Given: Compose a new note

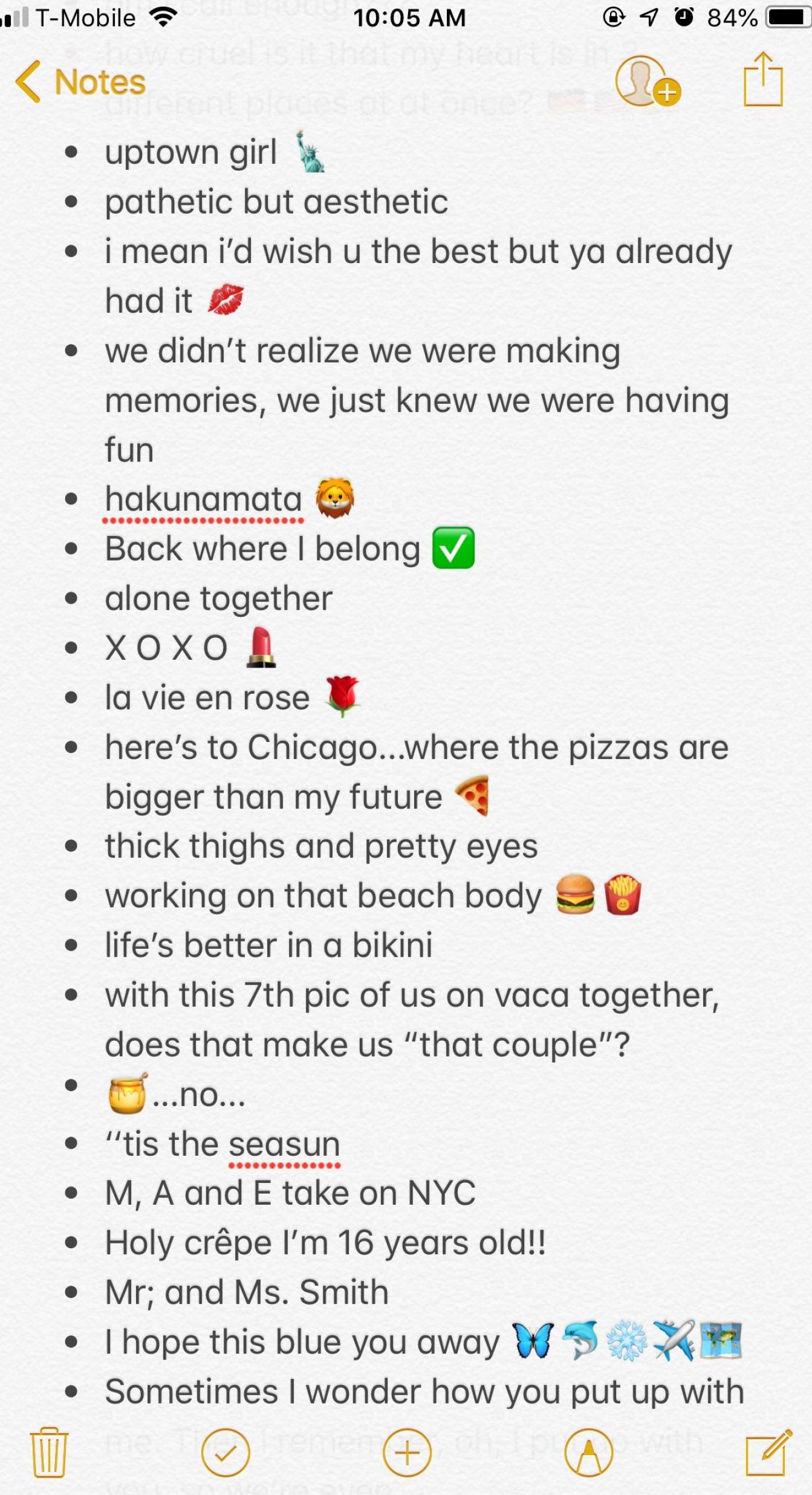Looking at the screenshot, I should [768, 1453].
